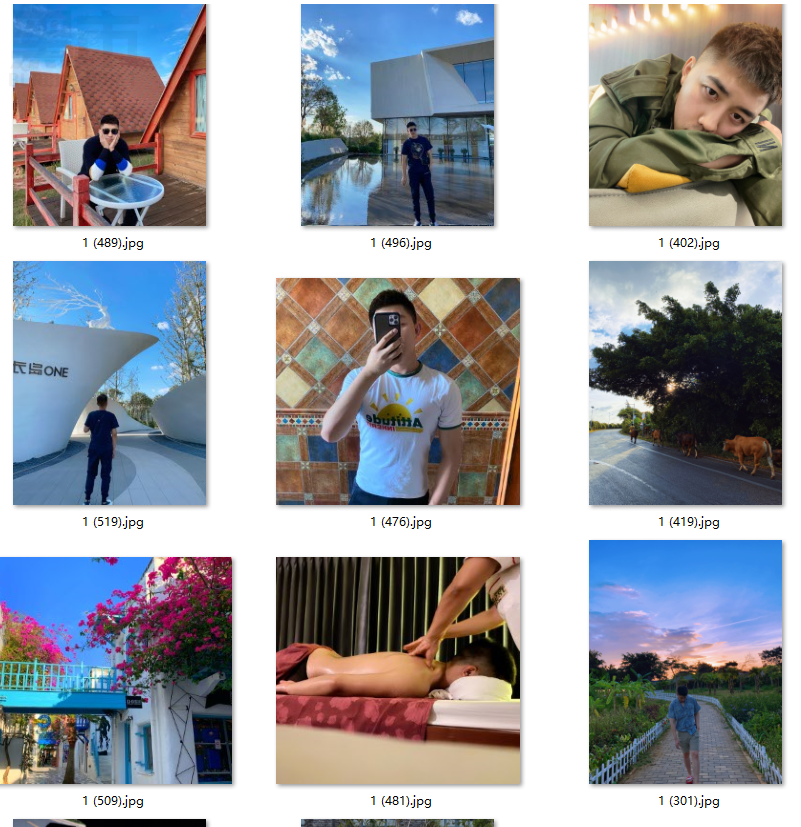The height and width of the screenshot is (827, 801).
Task: View file 1 (481).jpg
Action: [397, 670]
